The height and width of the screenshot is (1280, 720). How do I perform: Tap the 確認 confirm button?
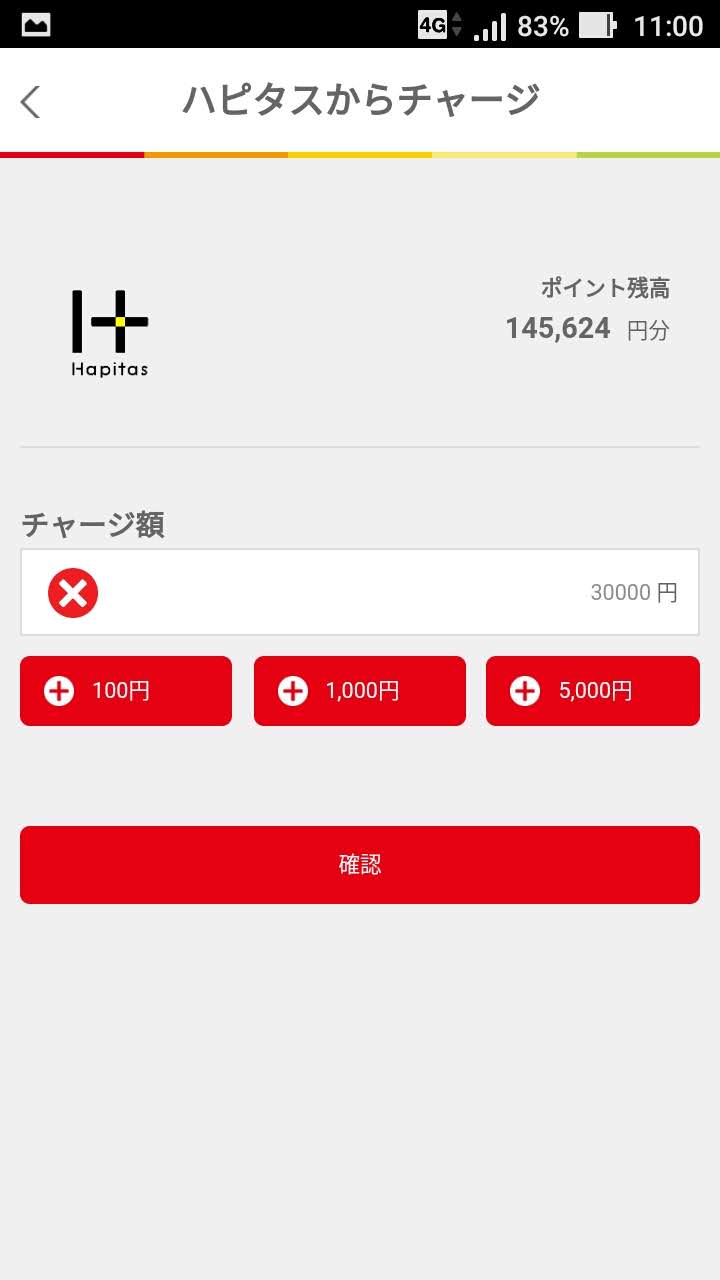coord(360,865)
